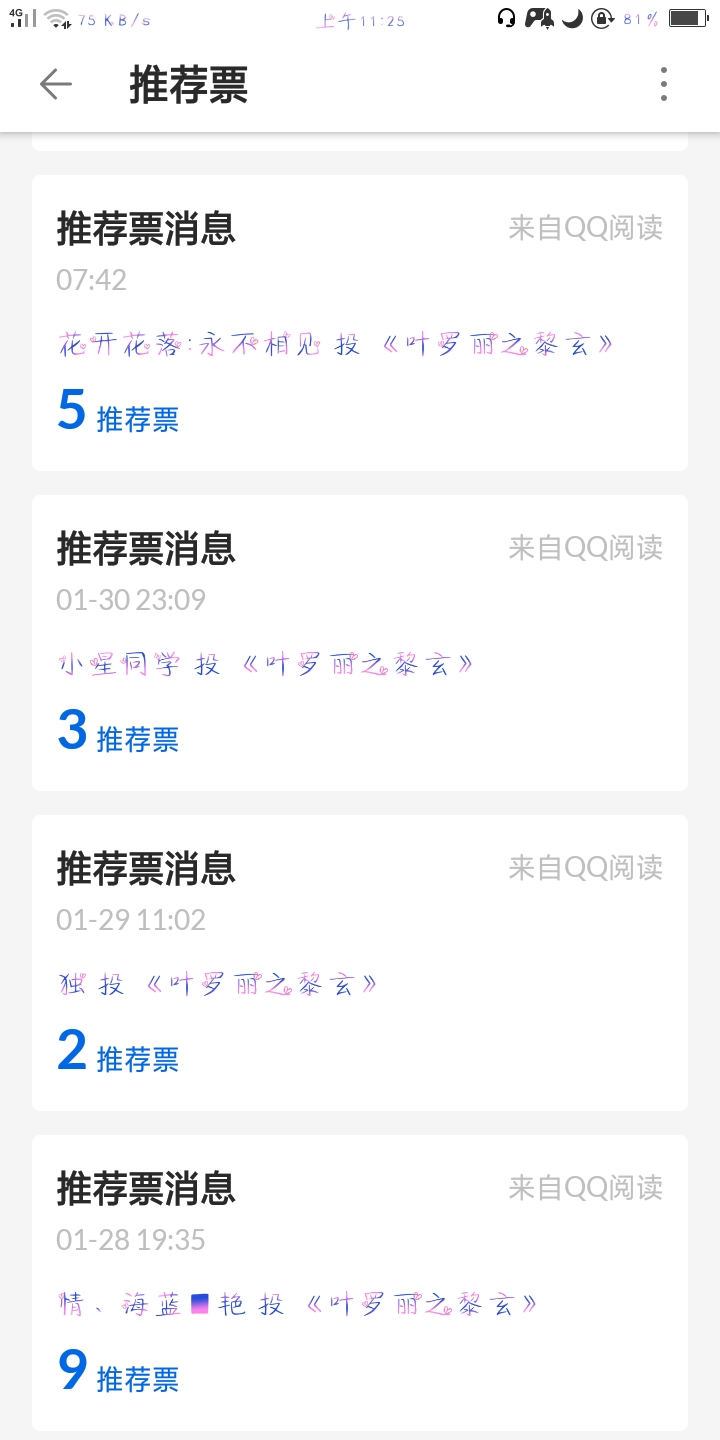This screenshot has width=720, height=1440.
Task: Open 小星同学's 3 推荐票 message
Action: click(360, 642)
